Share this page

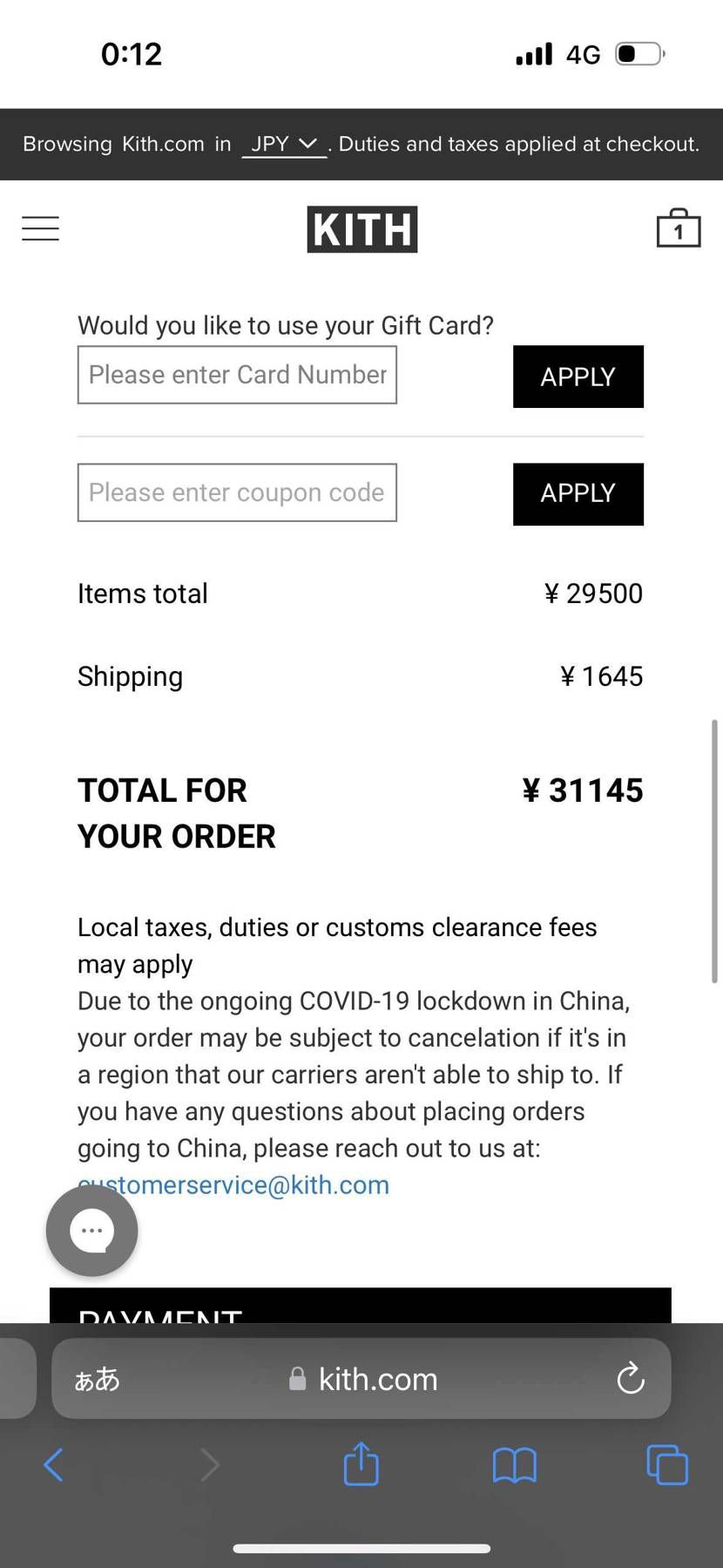(x=361, y=1463)
